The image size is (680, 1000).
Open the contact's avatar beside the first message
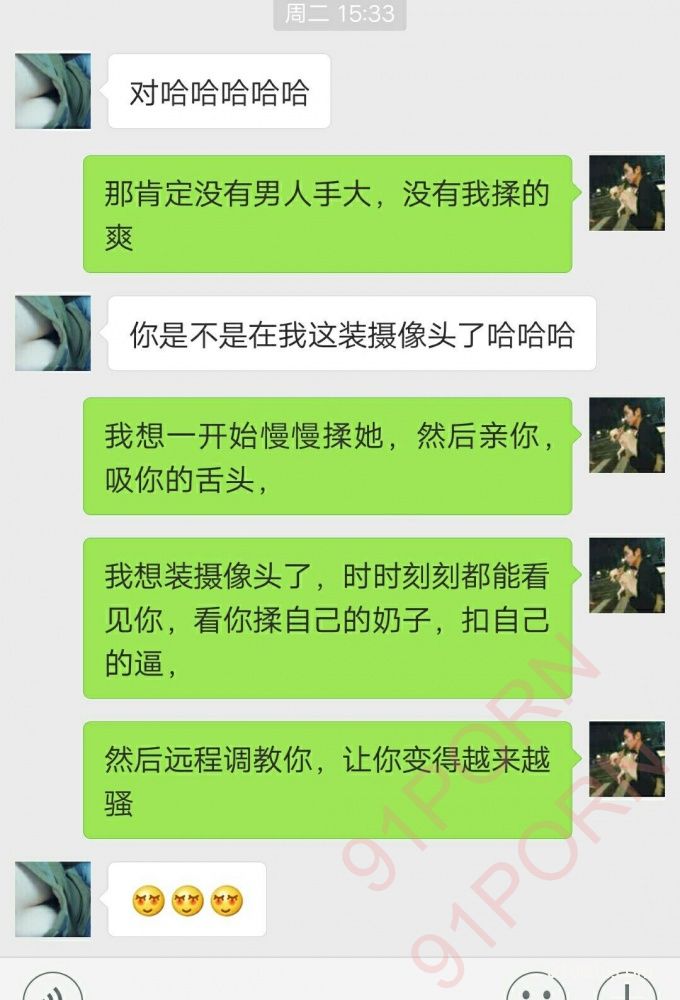53,91
